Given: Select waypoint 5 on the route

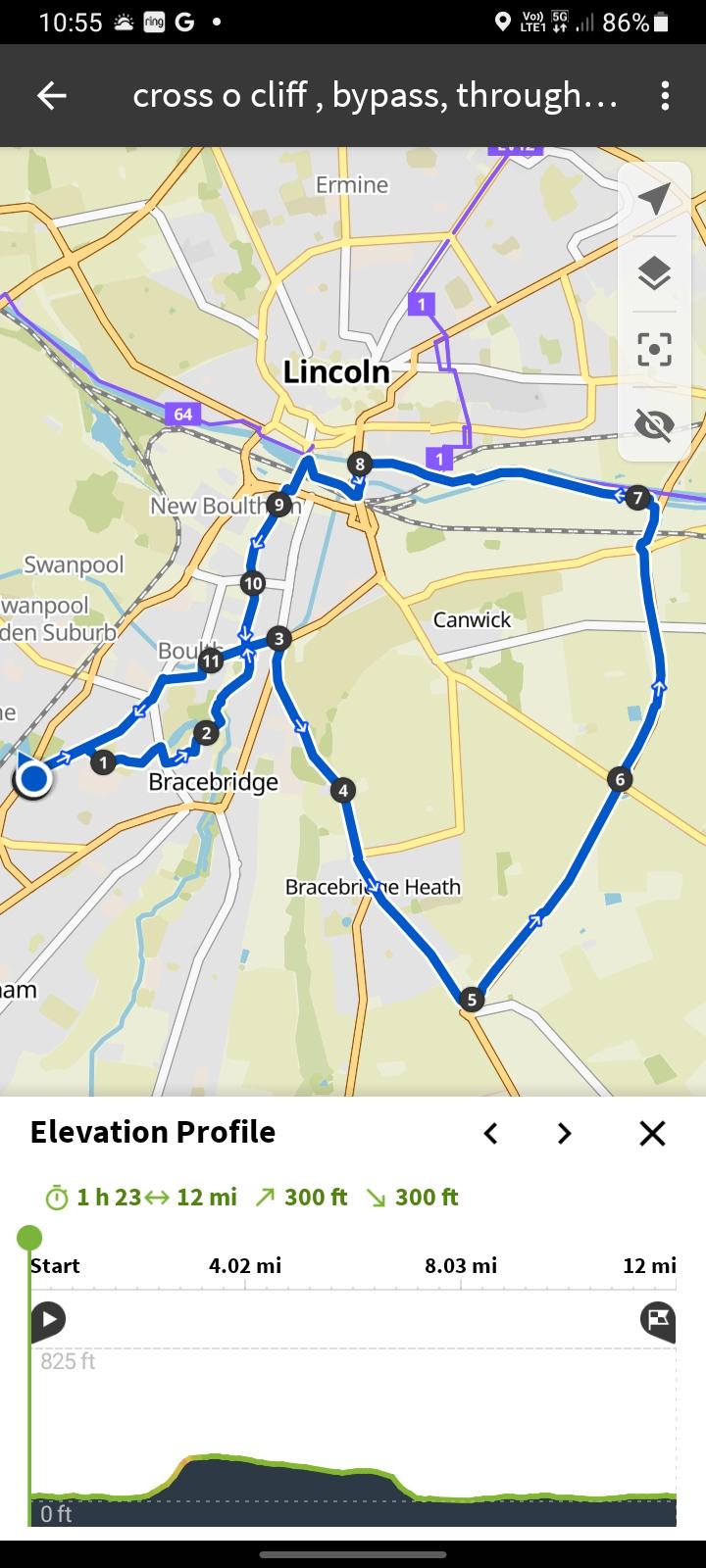Looking at the screenshot, I should point(472,1000).
